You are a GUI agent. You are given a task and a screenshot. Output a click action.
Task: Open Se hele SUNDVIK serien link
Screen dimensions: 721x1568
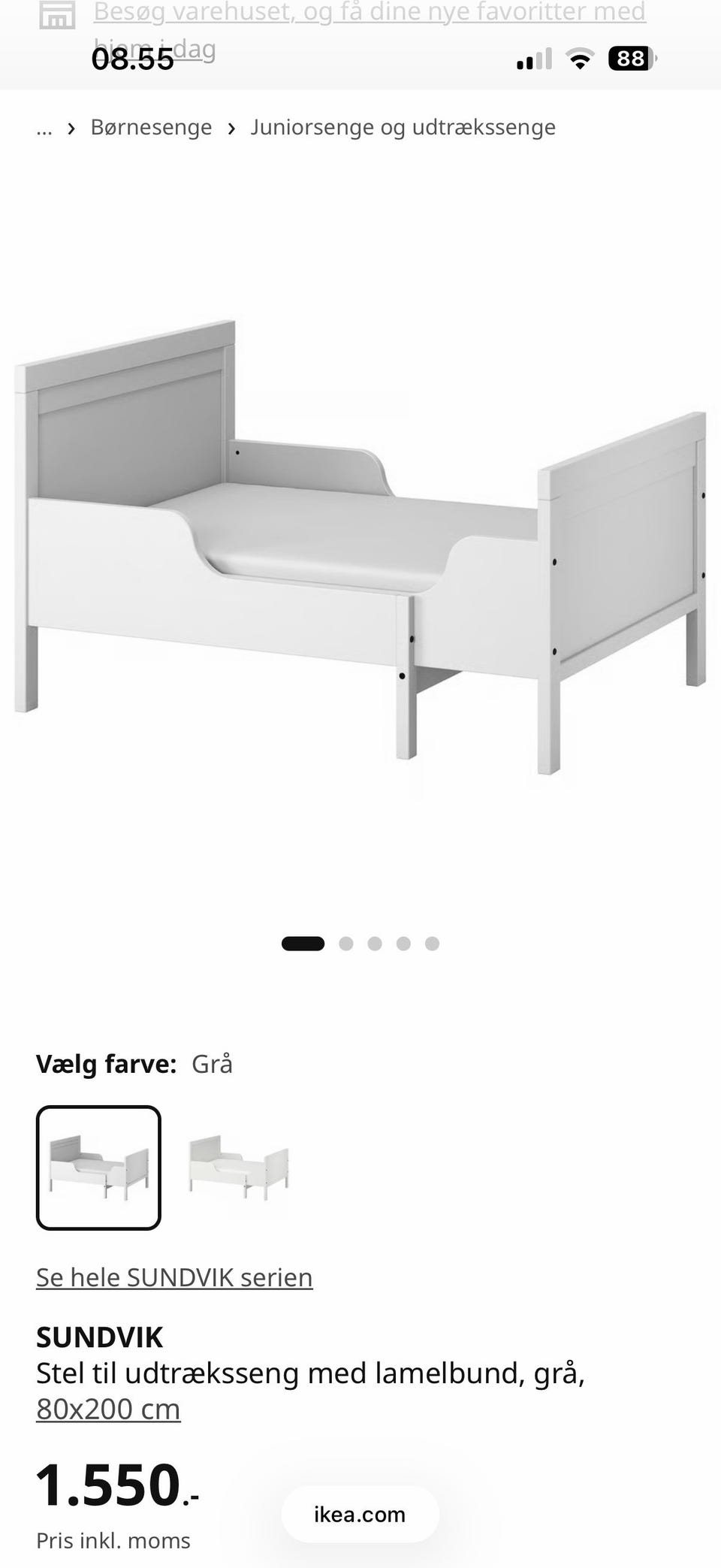tap(174, 1277)
